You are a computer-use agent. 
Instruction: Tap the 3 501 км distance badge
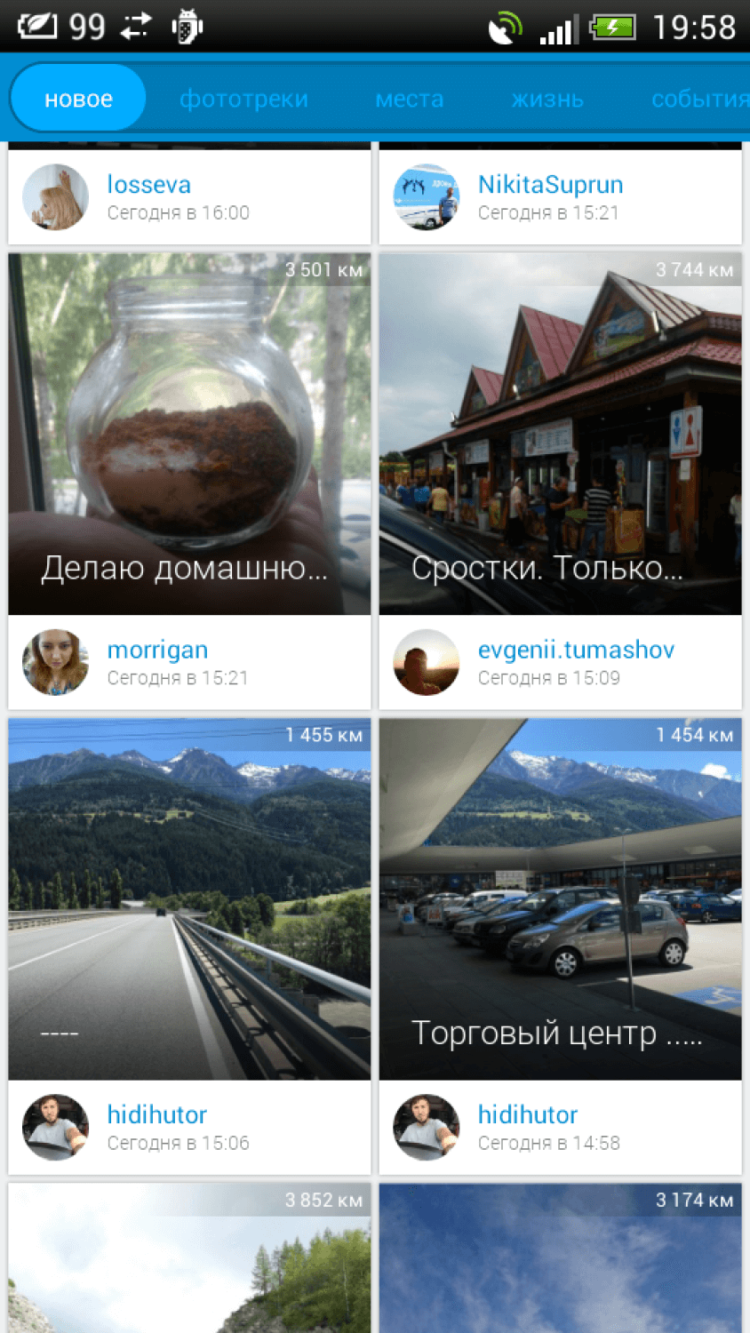tap(322, 270)
